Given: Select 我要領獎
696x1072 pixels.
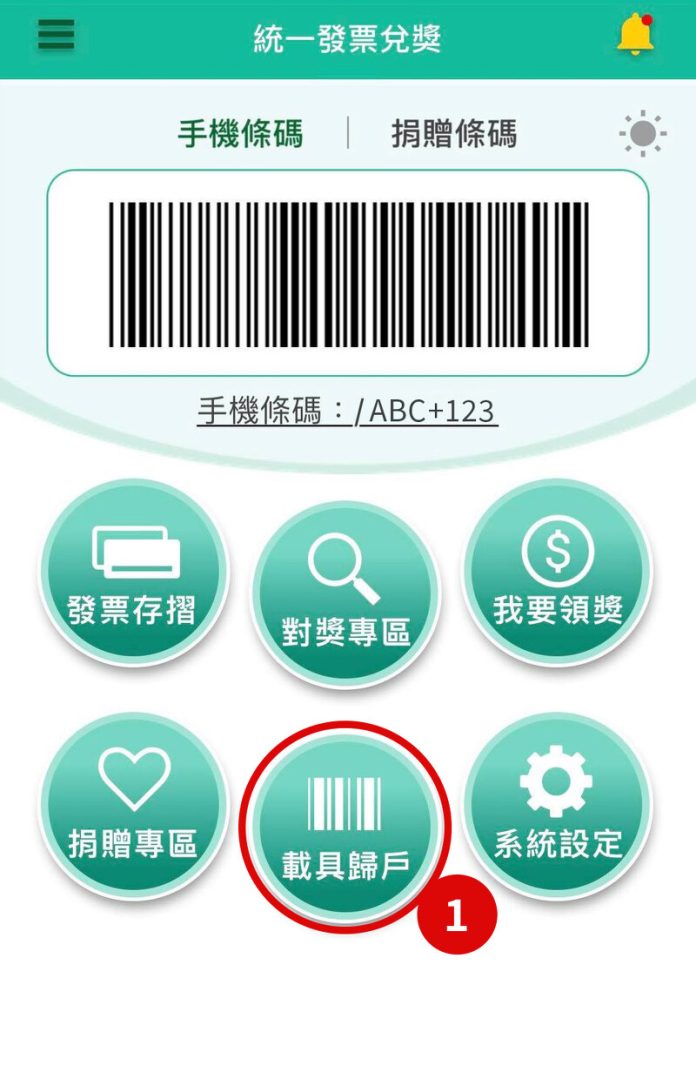Looking at the screenshot, I should pos(557,573).
